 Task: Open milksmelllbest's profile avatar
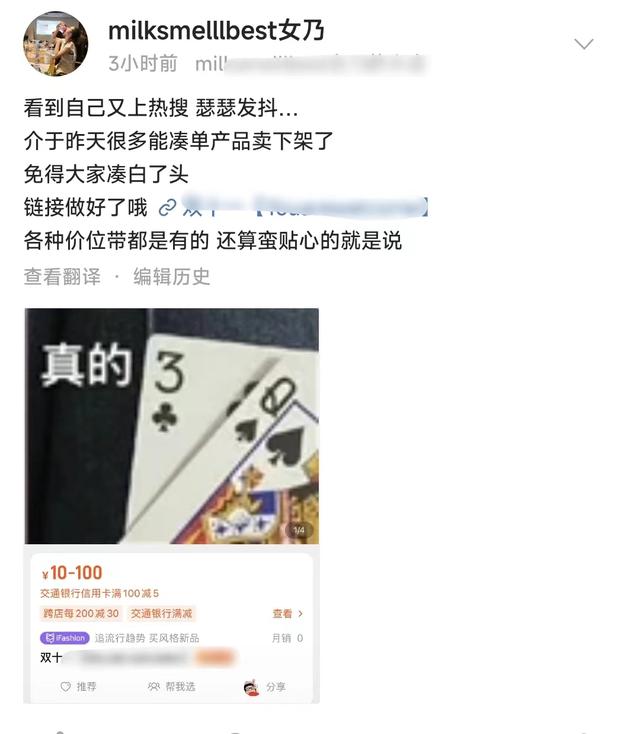point(56,45)
